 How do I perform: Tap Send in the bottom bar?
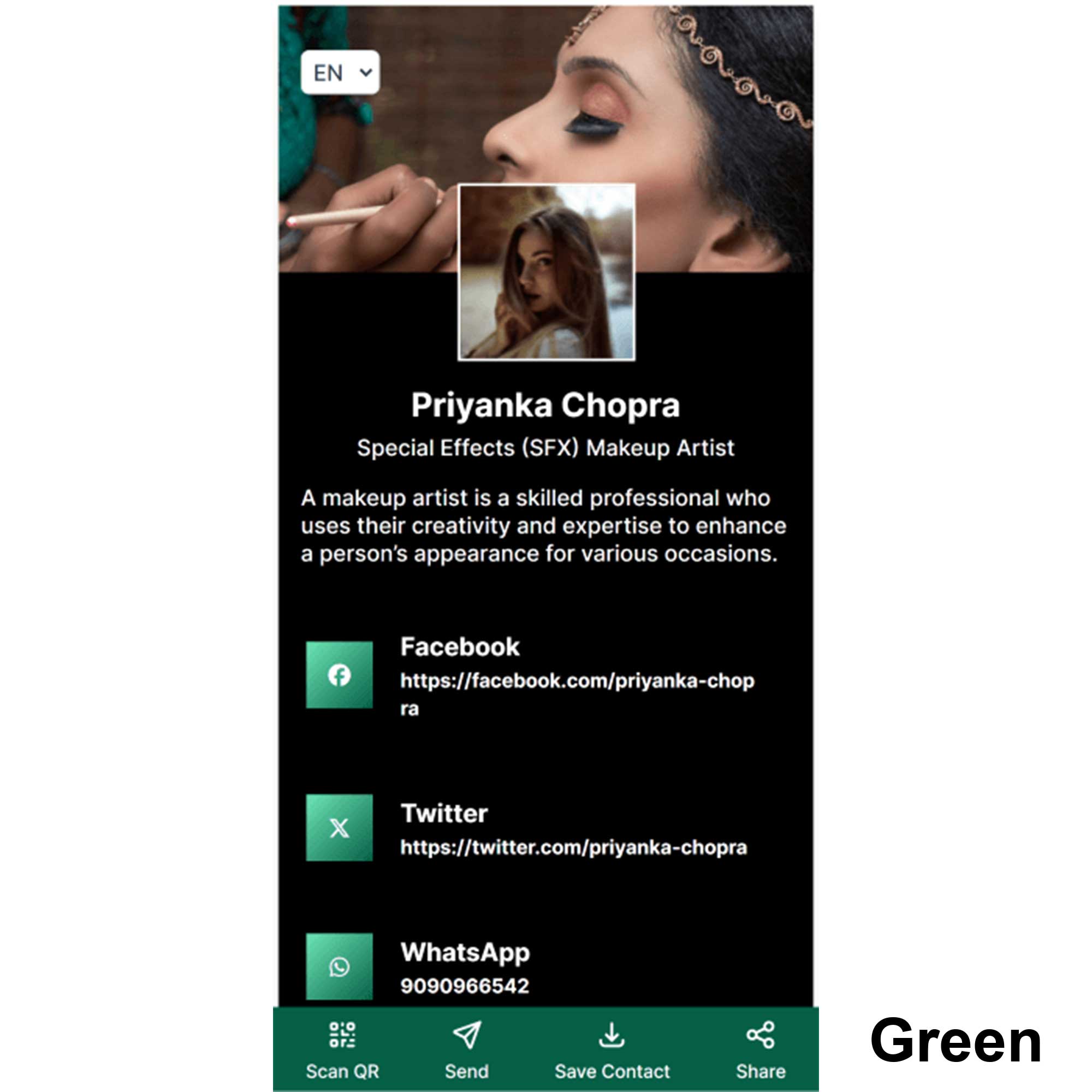467,1050
